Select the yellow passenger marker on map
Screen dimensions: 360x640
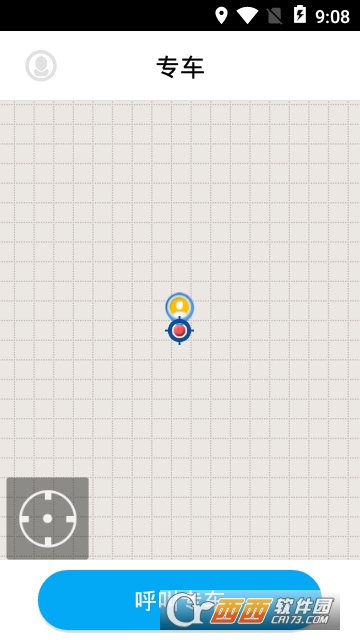pos(180,307)
